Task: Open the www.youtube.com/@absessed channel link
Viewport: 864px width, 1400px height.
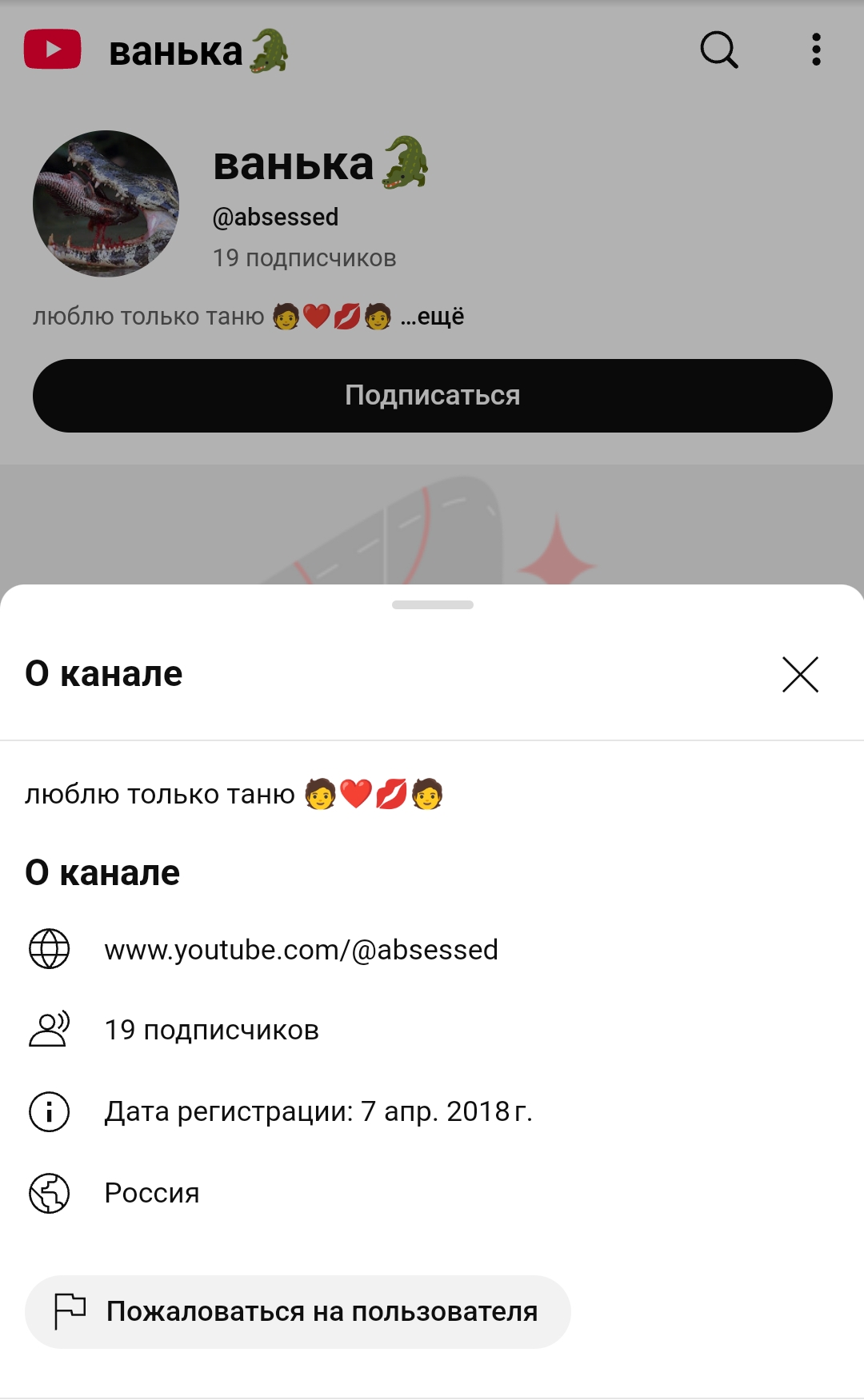Action: 301,950
